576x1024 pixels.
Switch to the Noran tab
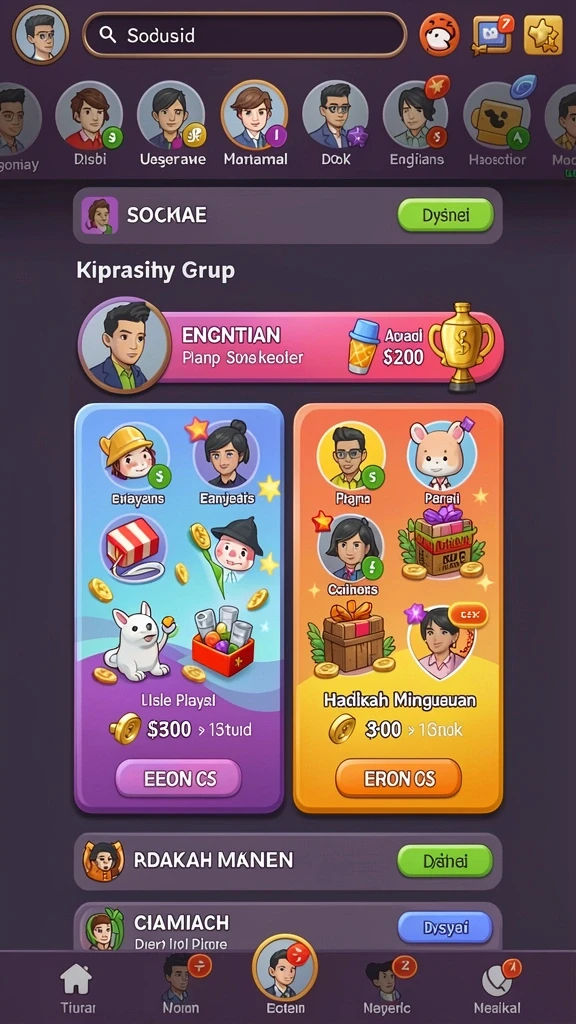pos(182,986)
